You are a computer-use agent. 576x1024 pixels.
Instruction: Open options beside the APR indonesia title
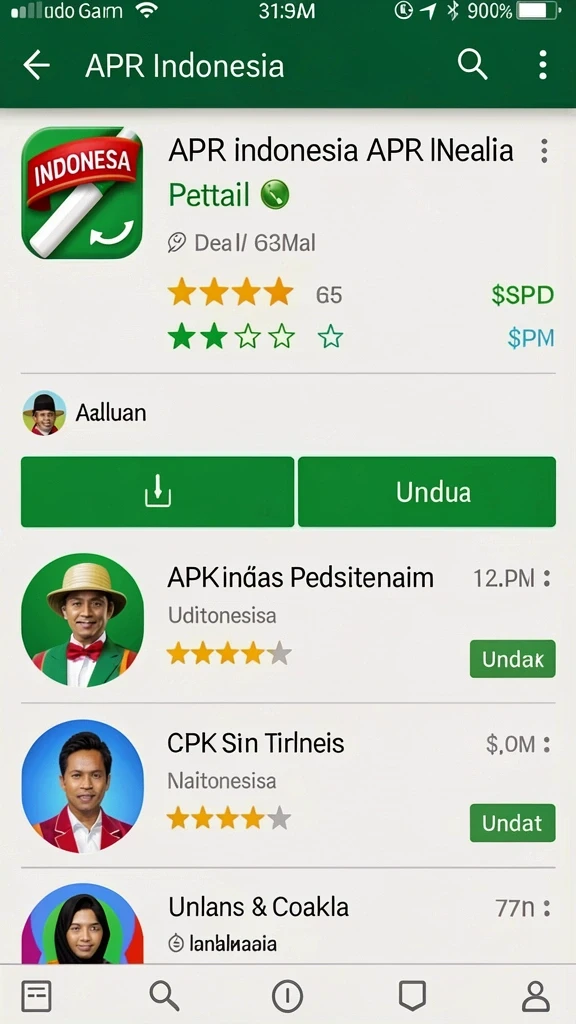544,151
